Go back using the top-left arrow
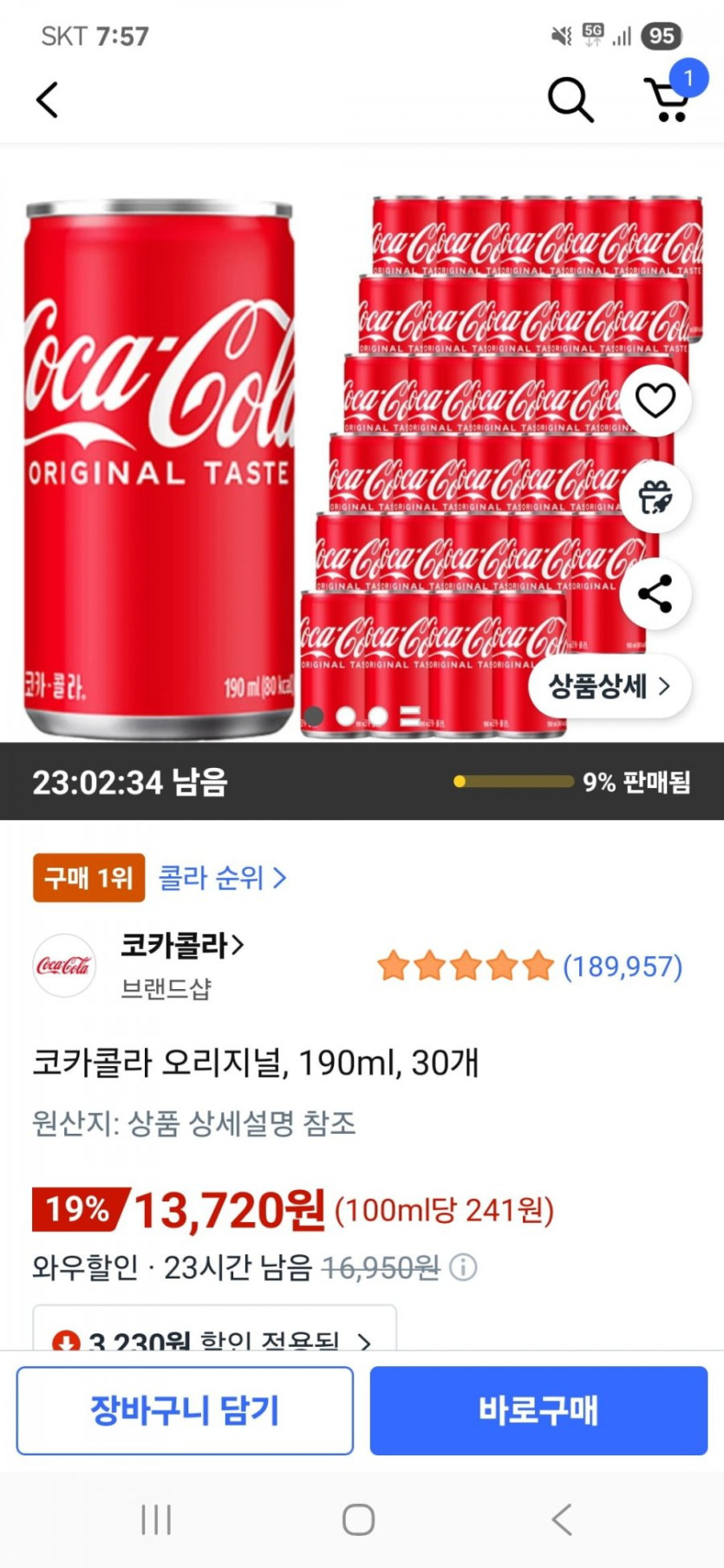 click(x=48, y=101)
